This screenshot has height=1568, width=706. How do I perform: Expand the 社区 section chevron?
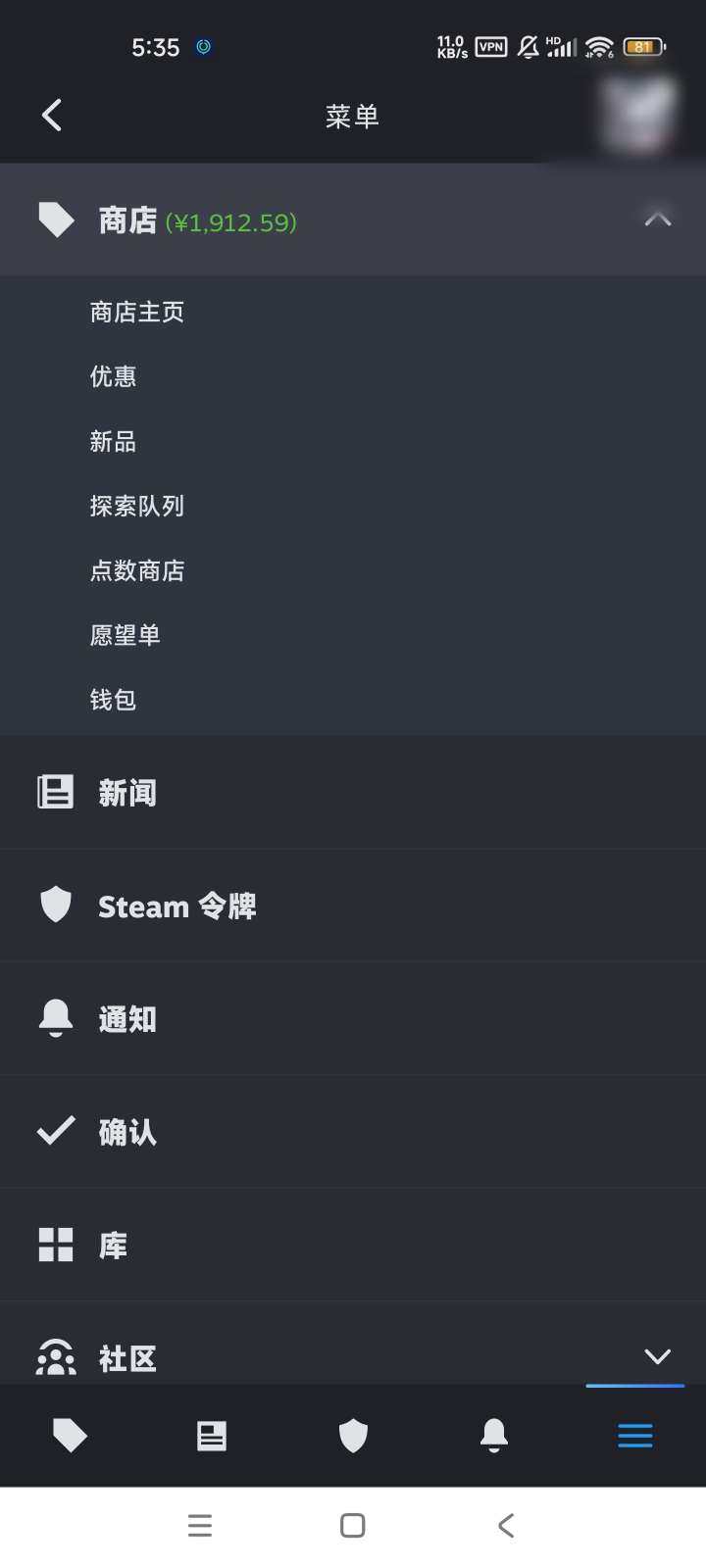point(656,1357)
